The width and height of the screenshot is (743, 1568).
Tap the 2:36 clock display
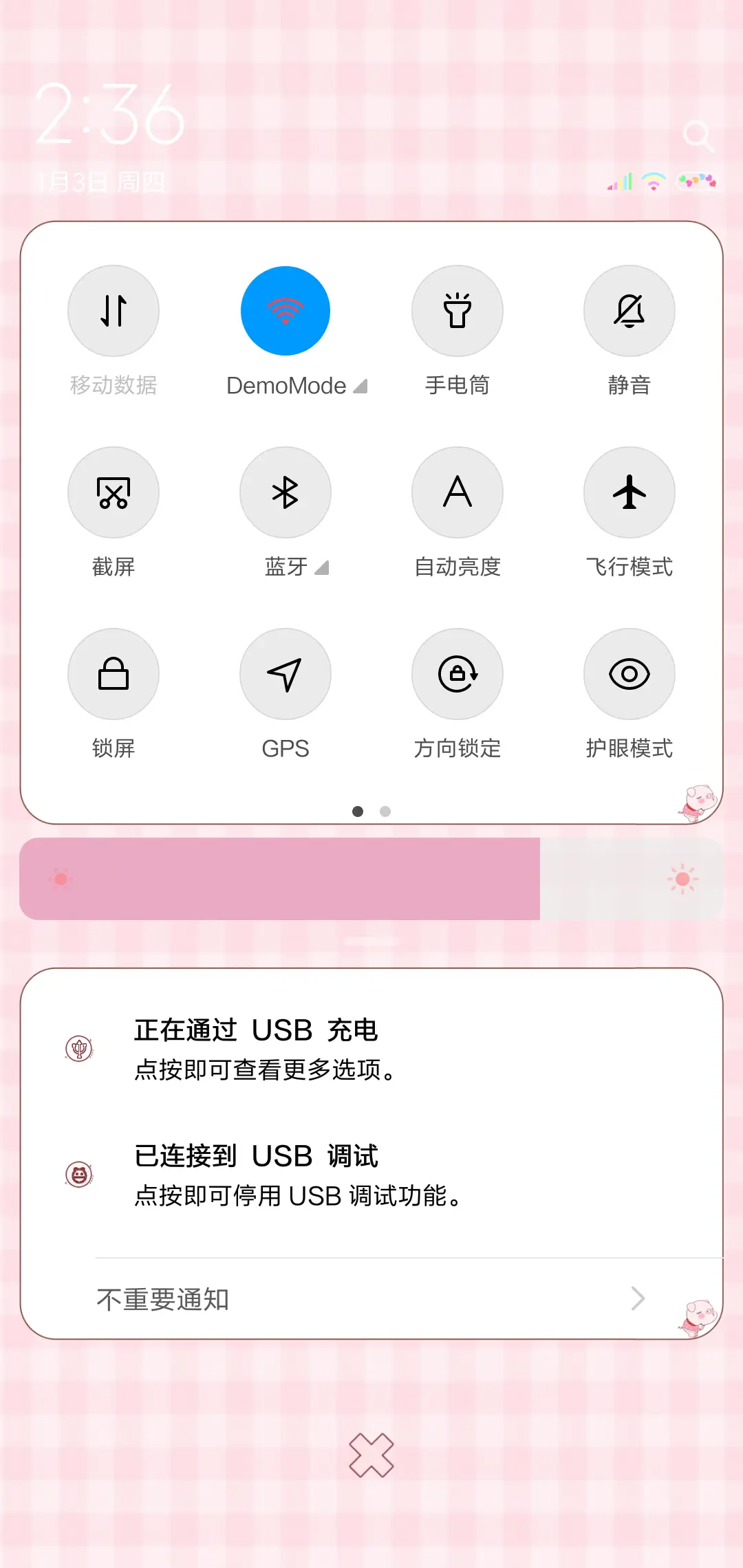110,113
